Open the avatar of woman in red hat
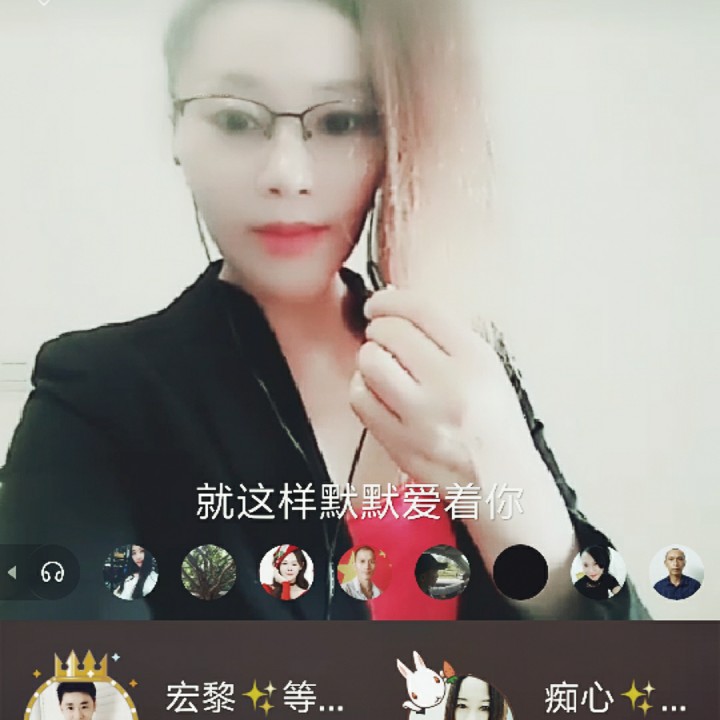Viewport: 720px width, 720px height. [x=287, y=572]
